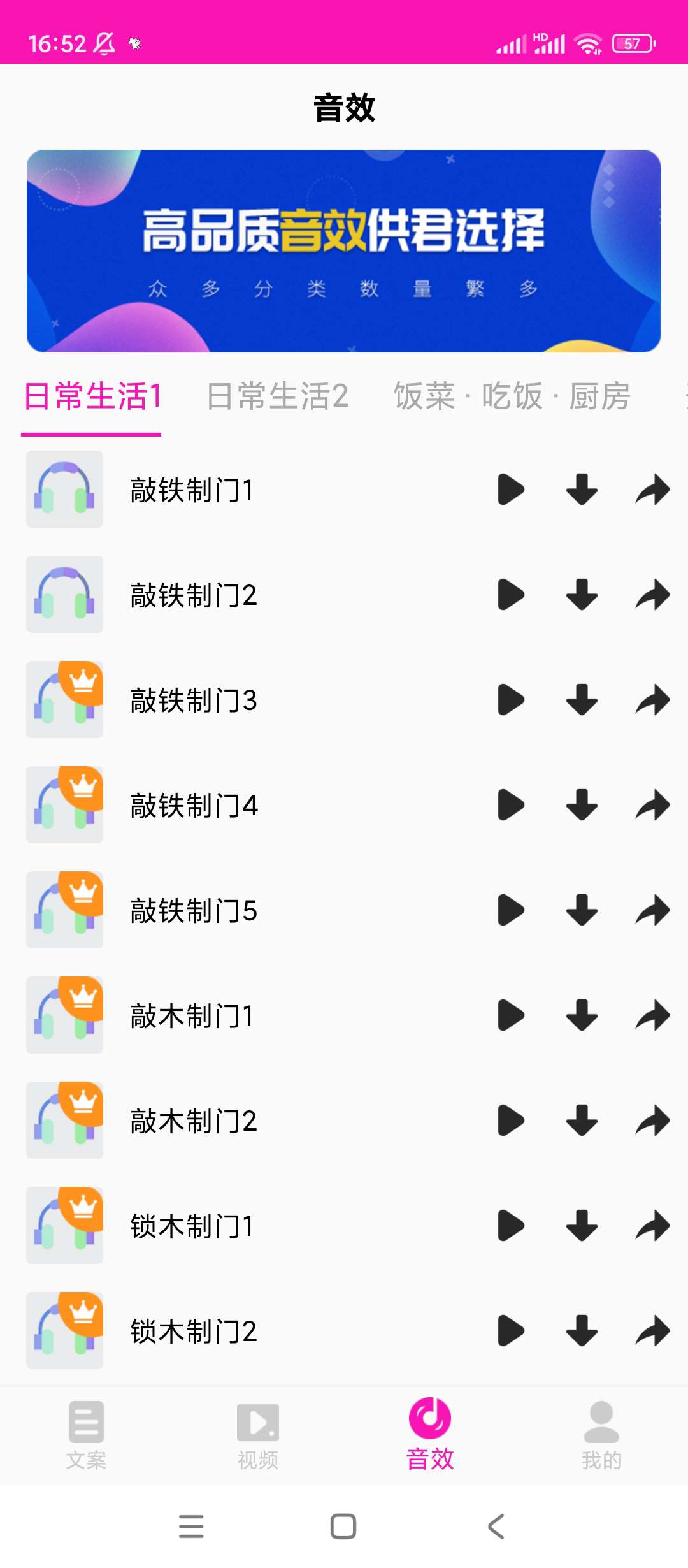Go back using the system back button
The image size is (688, 1568).
point(496,1527)
